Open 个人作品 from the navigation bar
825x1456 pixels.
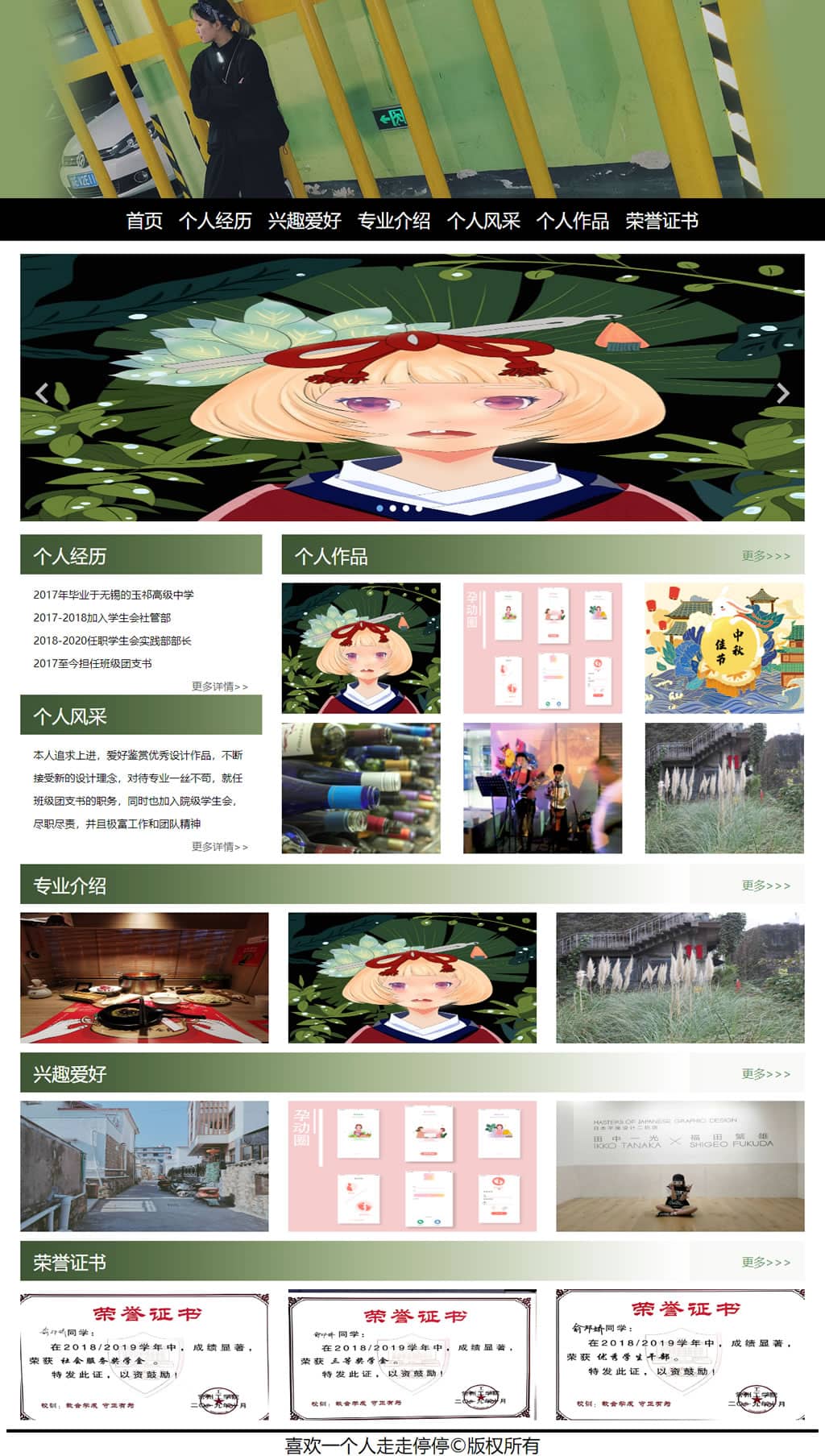tap(573, 221)
